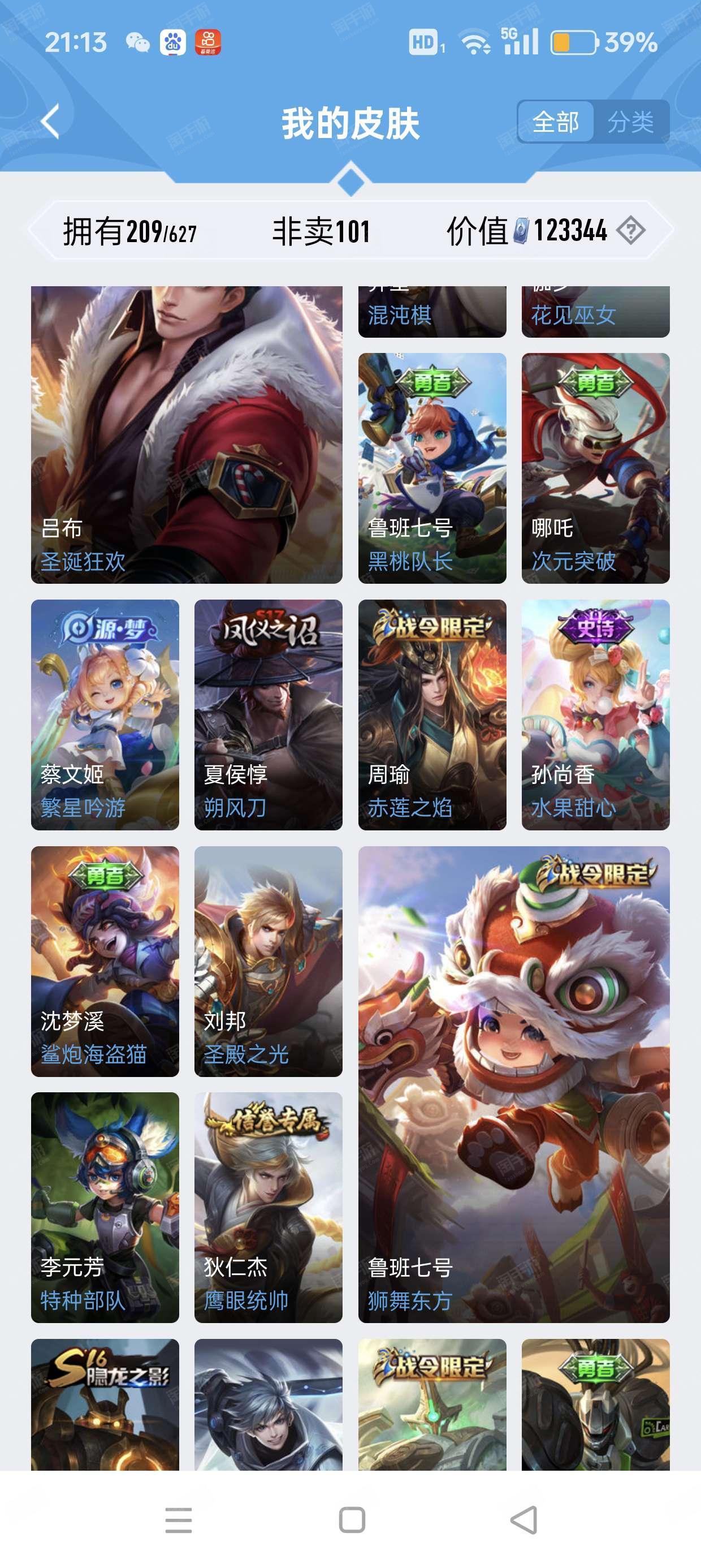701x1568 pixels.
Task: Open 周瑜 赤莲之焰 skin
Action: tap(432, 714)
